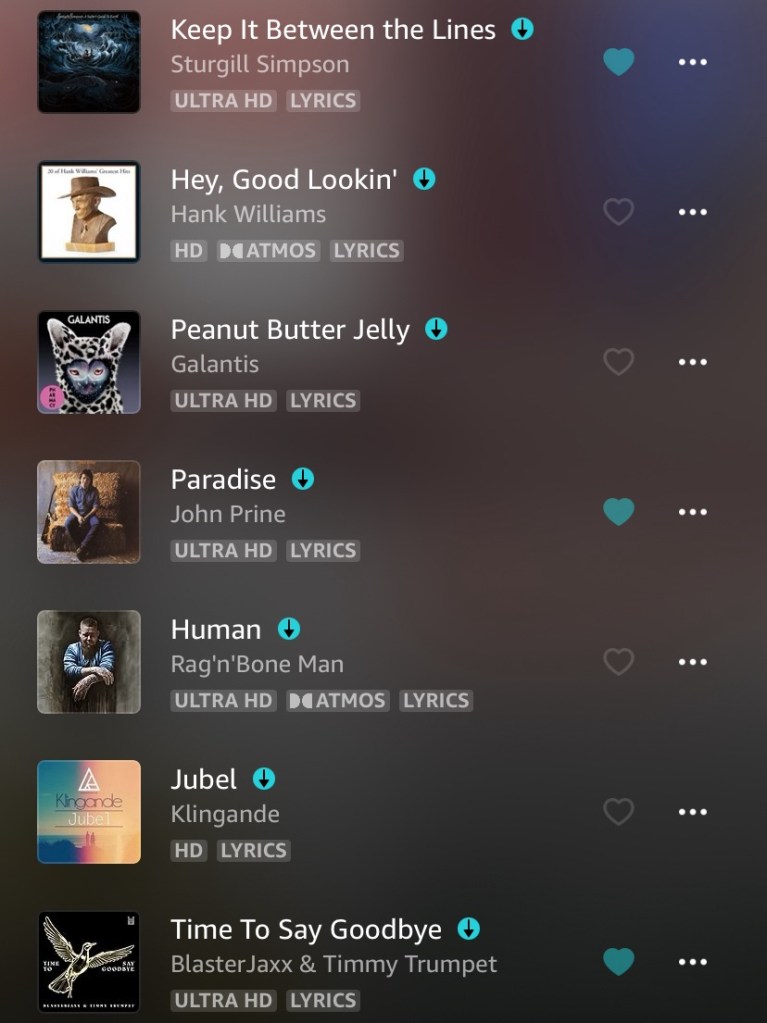The image size is (767, 1023).
Task: Open options menu for Paradise
Action: 692,512
